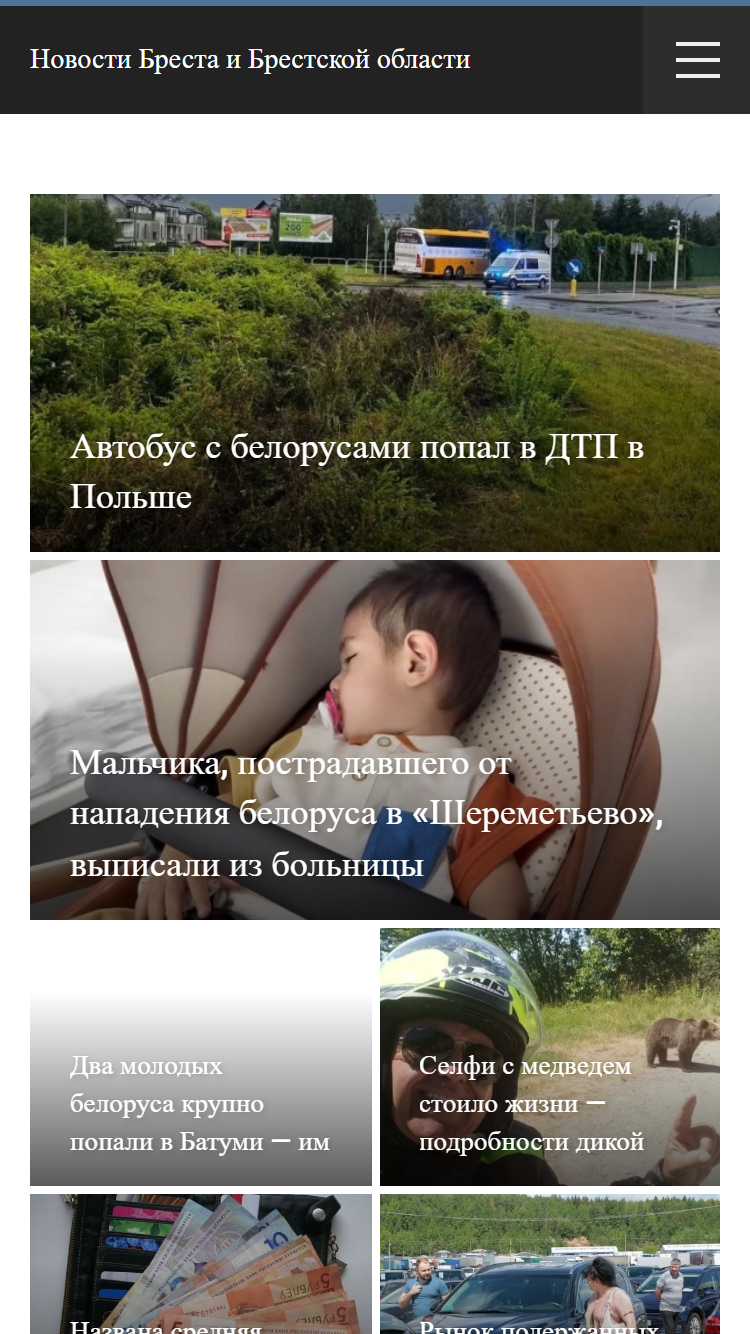View the Селфи с медведем story
Viewport: 750px width, 1334px height.
point(550,1057)
